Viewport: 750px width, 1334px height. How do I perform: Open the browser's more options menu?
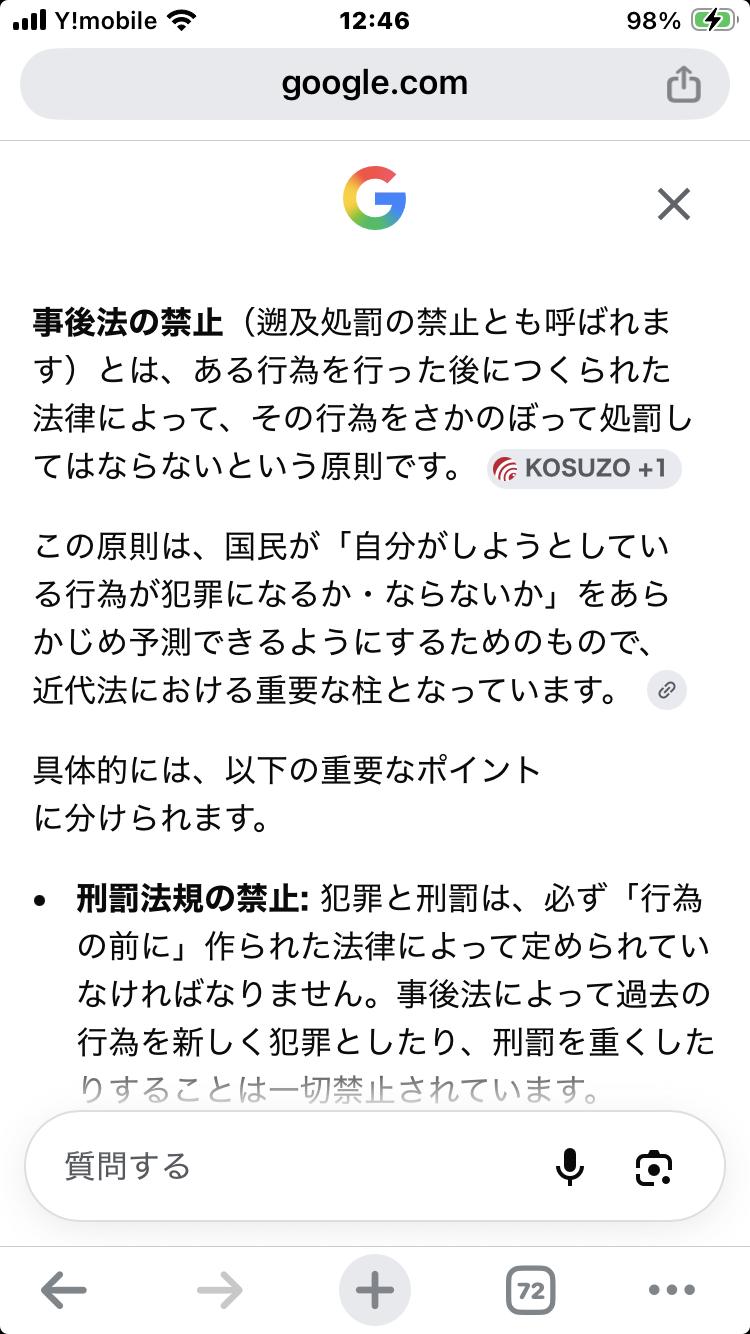672,1290
